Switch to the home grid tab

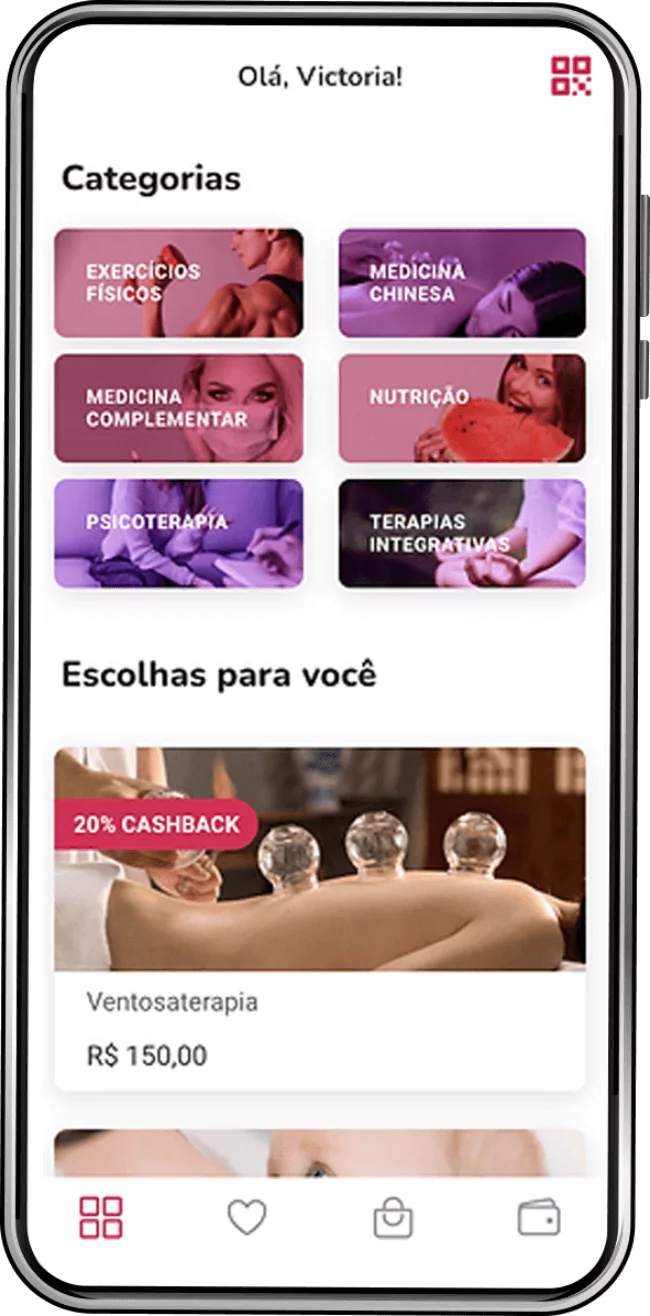101,1217
